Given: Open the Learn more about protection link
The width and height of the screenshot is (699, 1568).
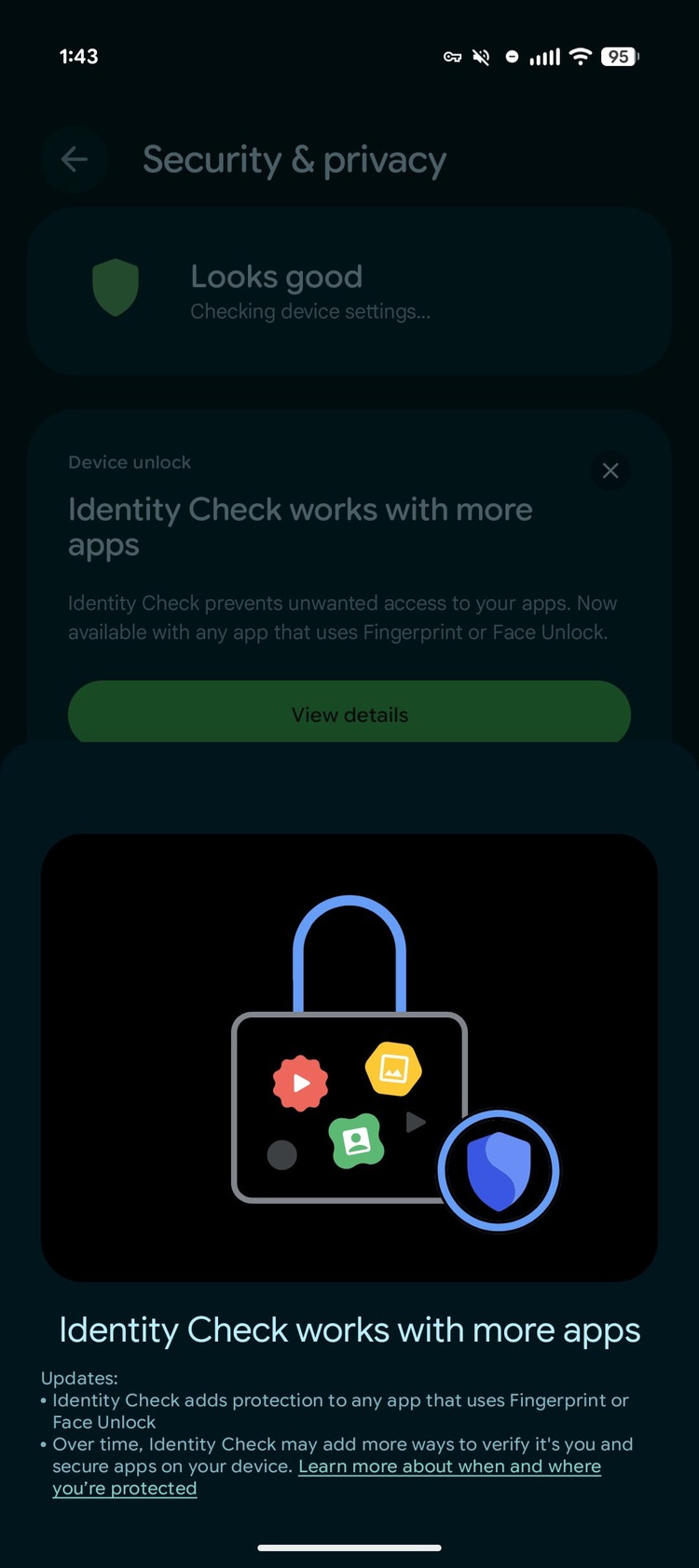Looking at the screenshot, I should tap(449, 1466).
